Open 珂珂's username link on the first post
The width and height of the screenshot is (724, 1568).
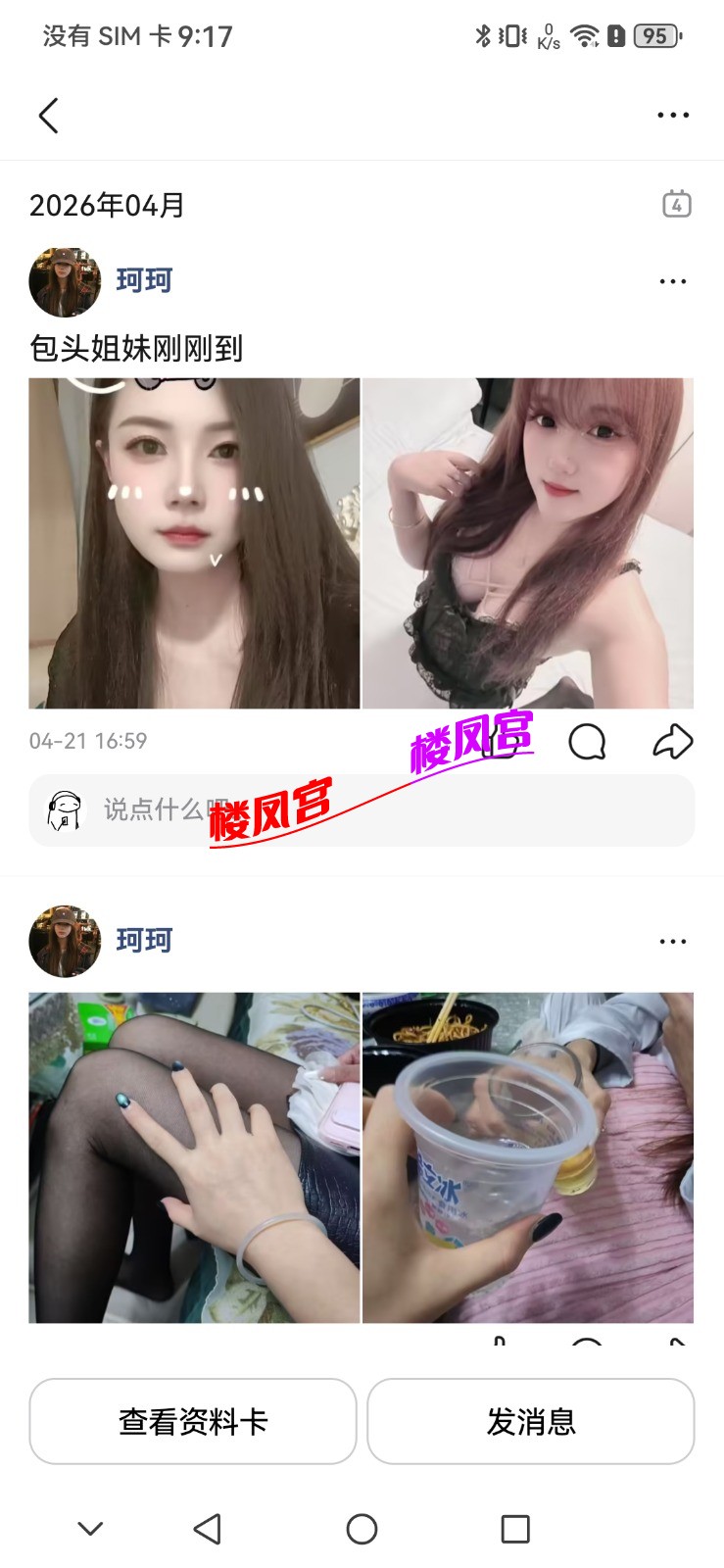click(x=143, y=279)
